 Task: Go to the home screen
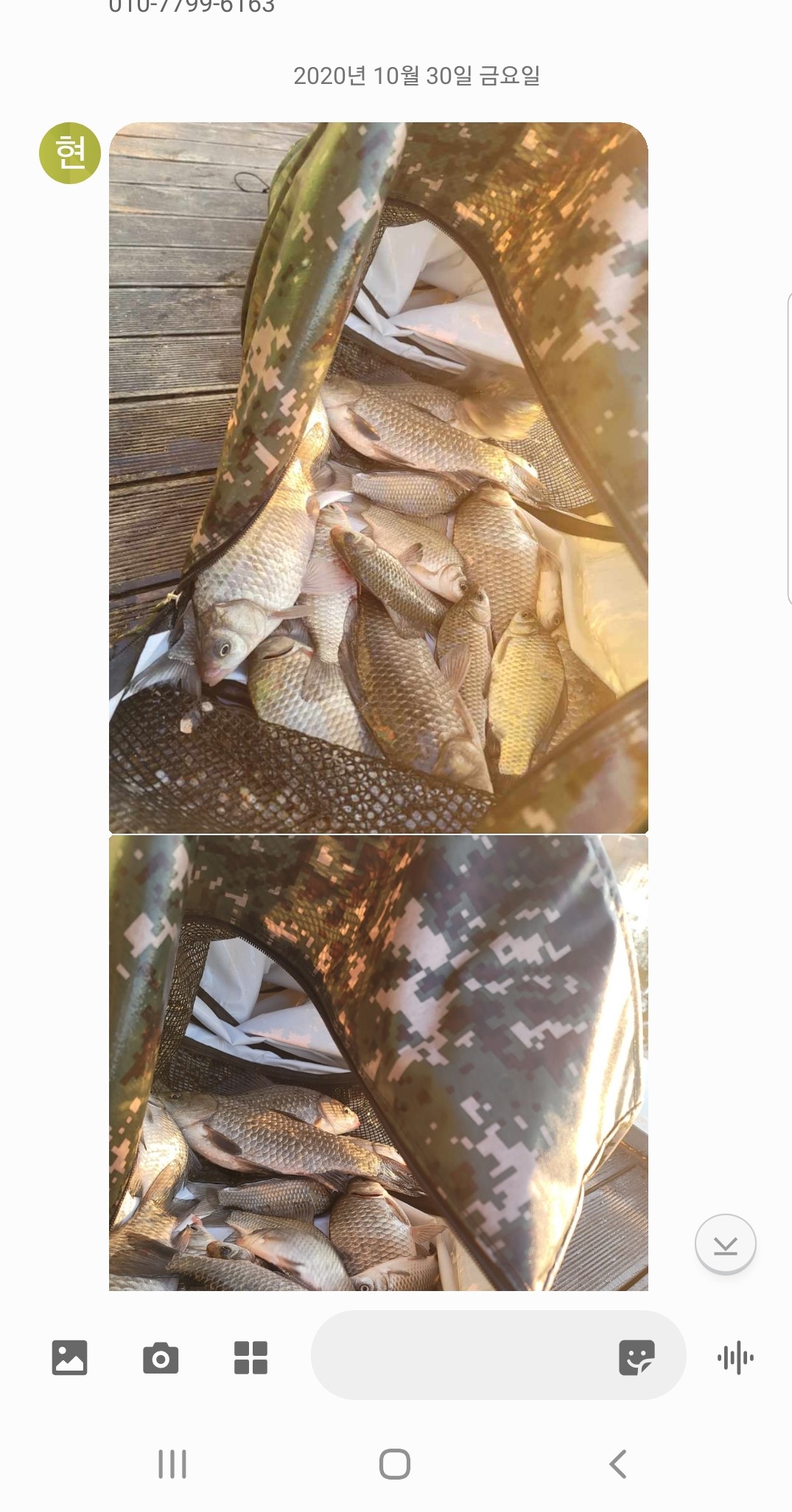point(395,1464)
